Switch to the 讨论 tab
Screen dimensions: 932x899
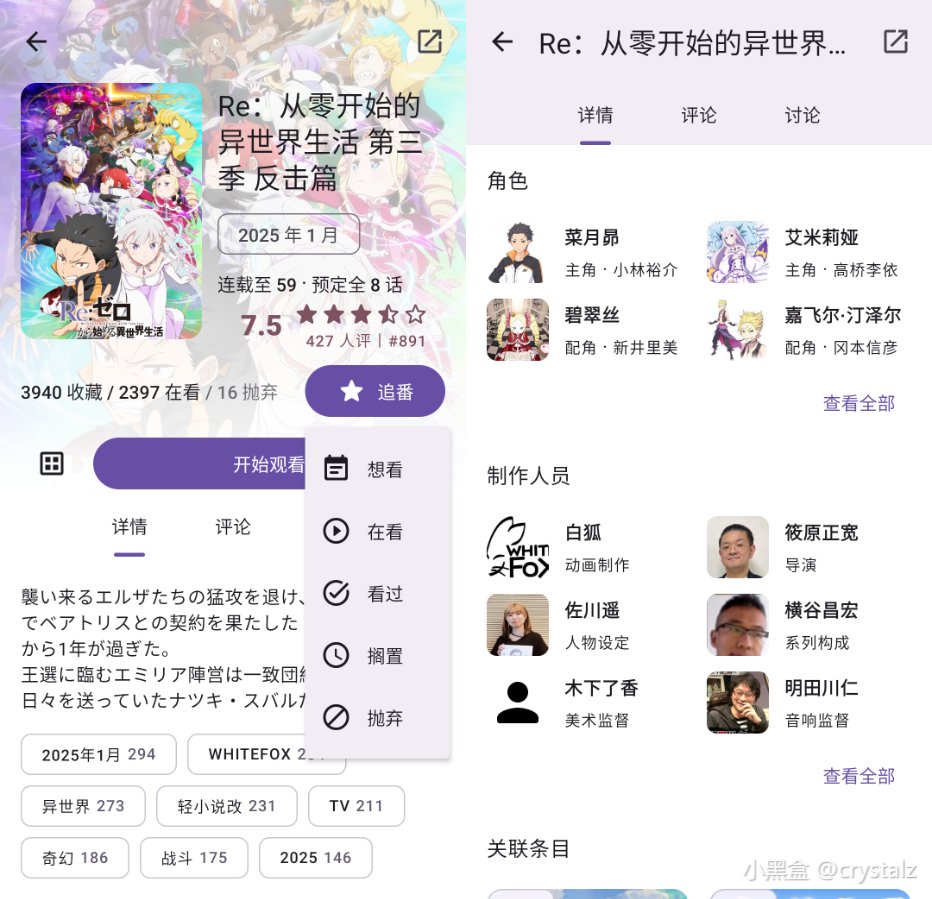click(802, 115)
